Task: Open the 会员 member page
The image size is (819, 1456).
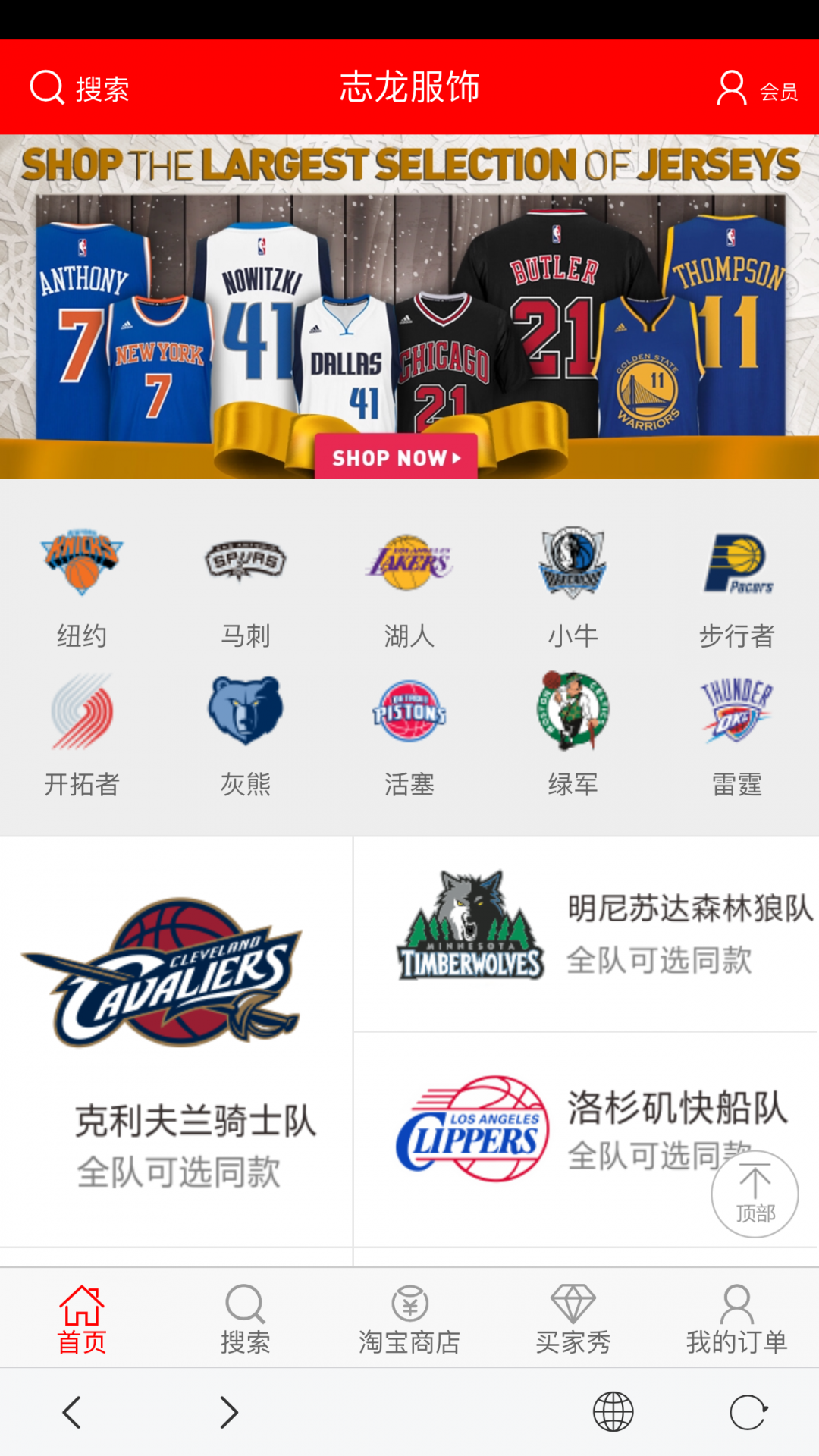Action: coord(757,89)
